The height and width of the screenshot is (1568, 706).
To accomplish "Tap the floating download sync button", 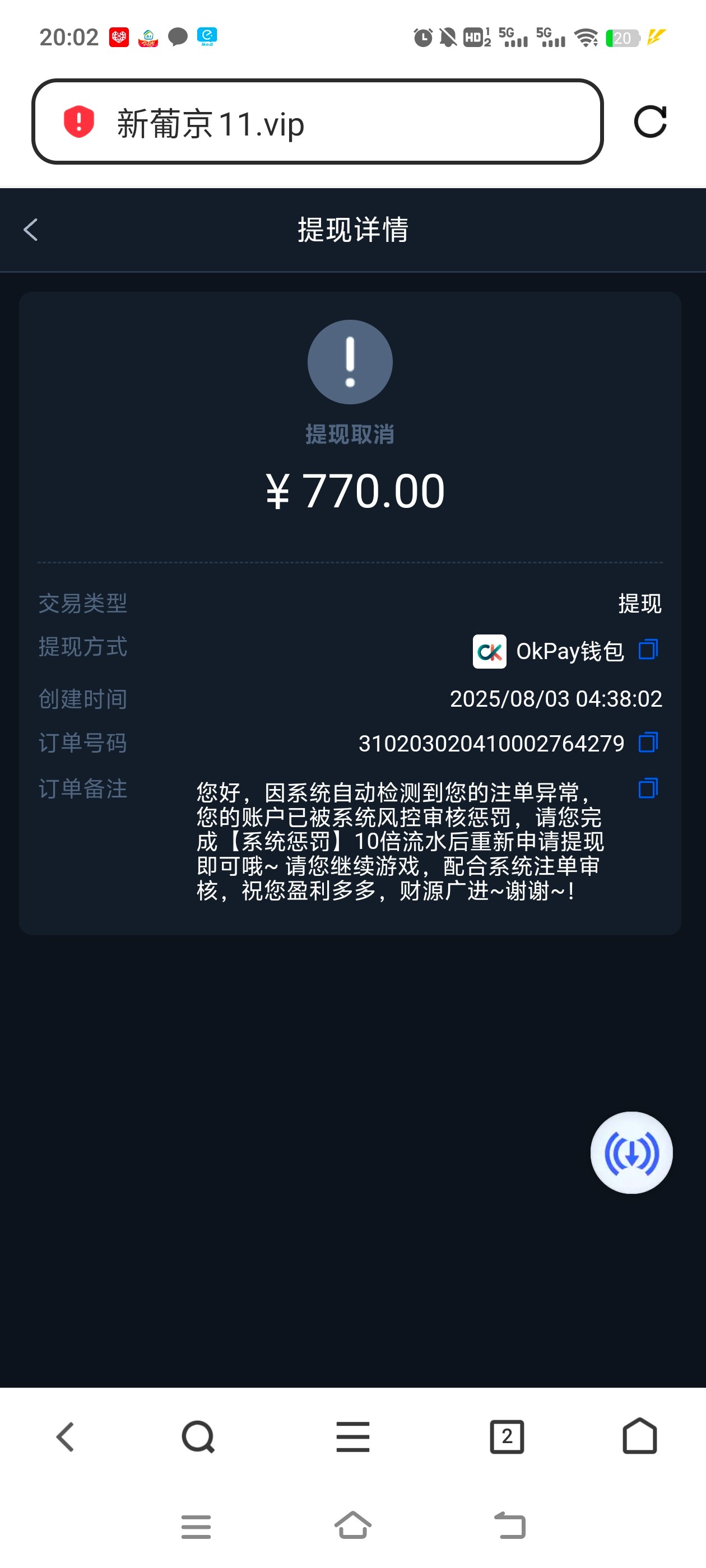I will coord(631,1152).
